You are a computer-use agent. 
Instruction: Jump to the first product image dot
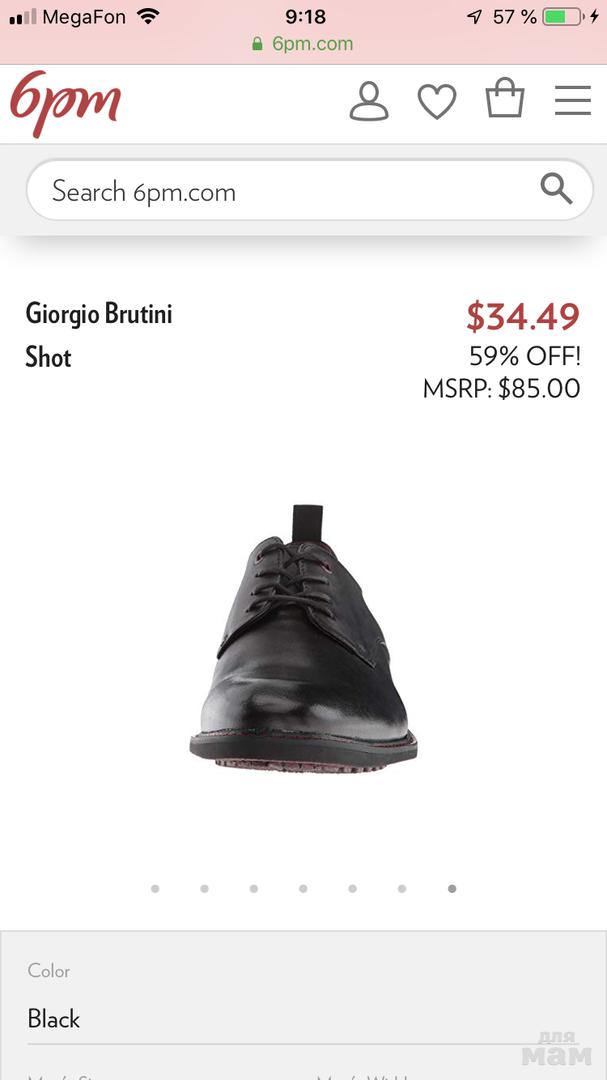click(155, 888)
